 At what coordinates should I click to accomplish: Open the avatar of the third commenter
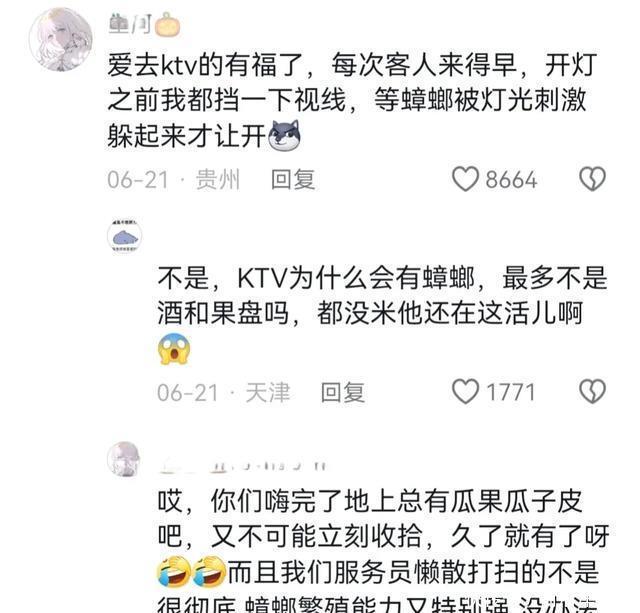(125, 458)
